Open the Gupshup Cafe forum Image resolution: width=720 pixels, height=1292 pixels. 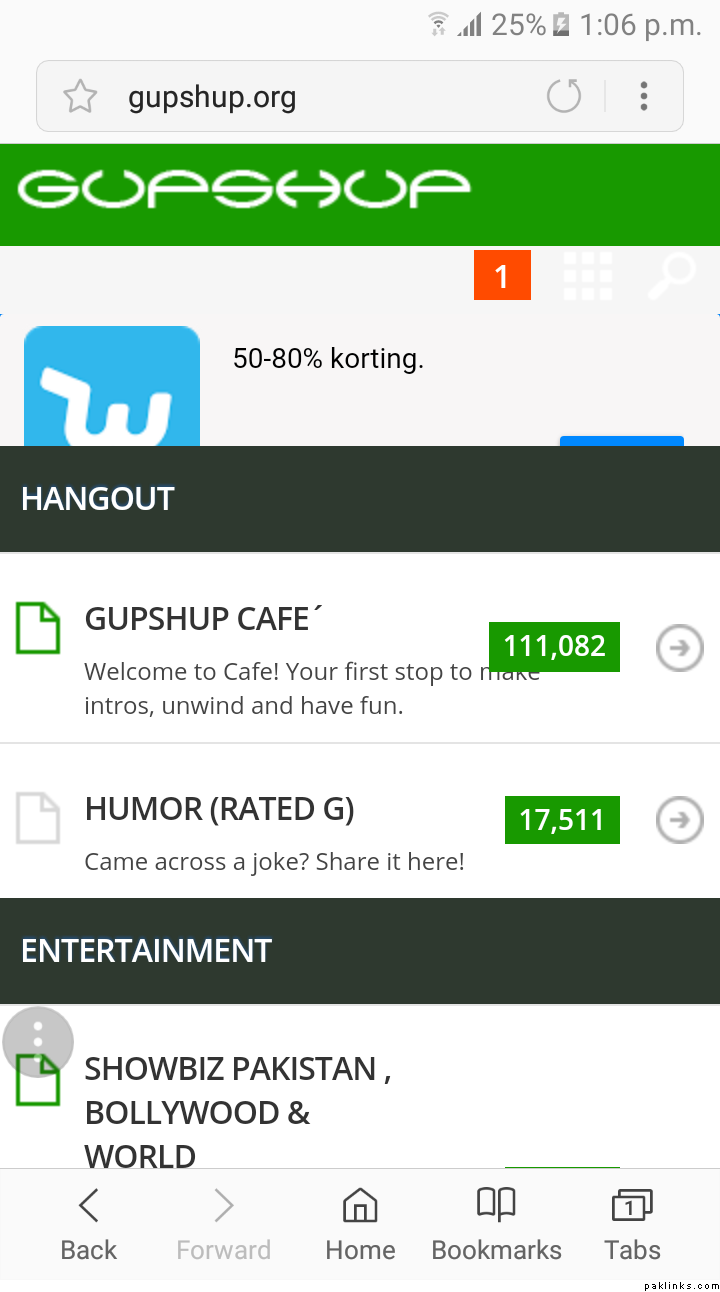(197, 619)
